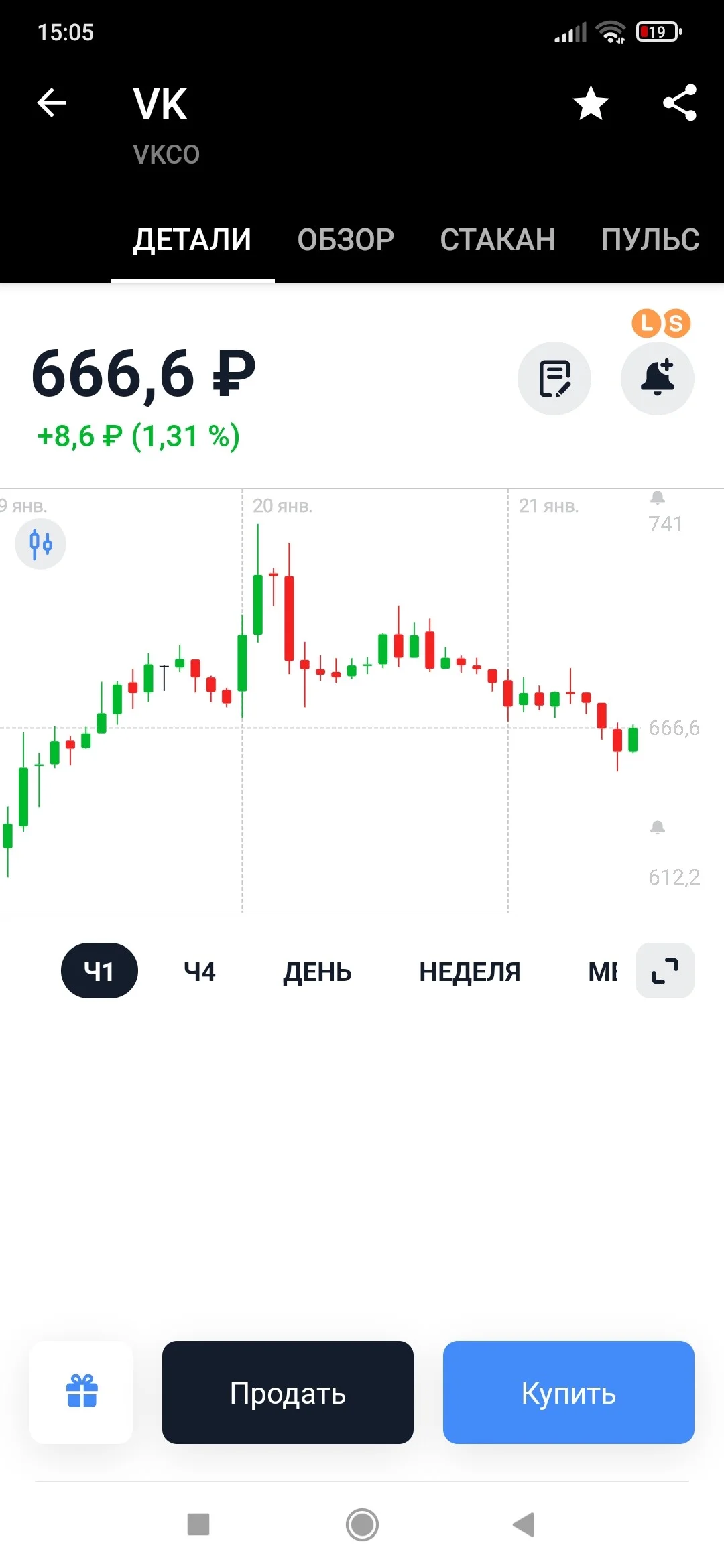Toggle the favorite star for VK
The height and width of the screenshot is (1568, 724).
[591, 104]
